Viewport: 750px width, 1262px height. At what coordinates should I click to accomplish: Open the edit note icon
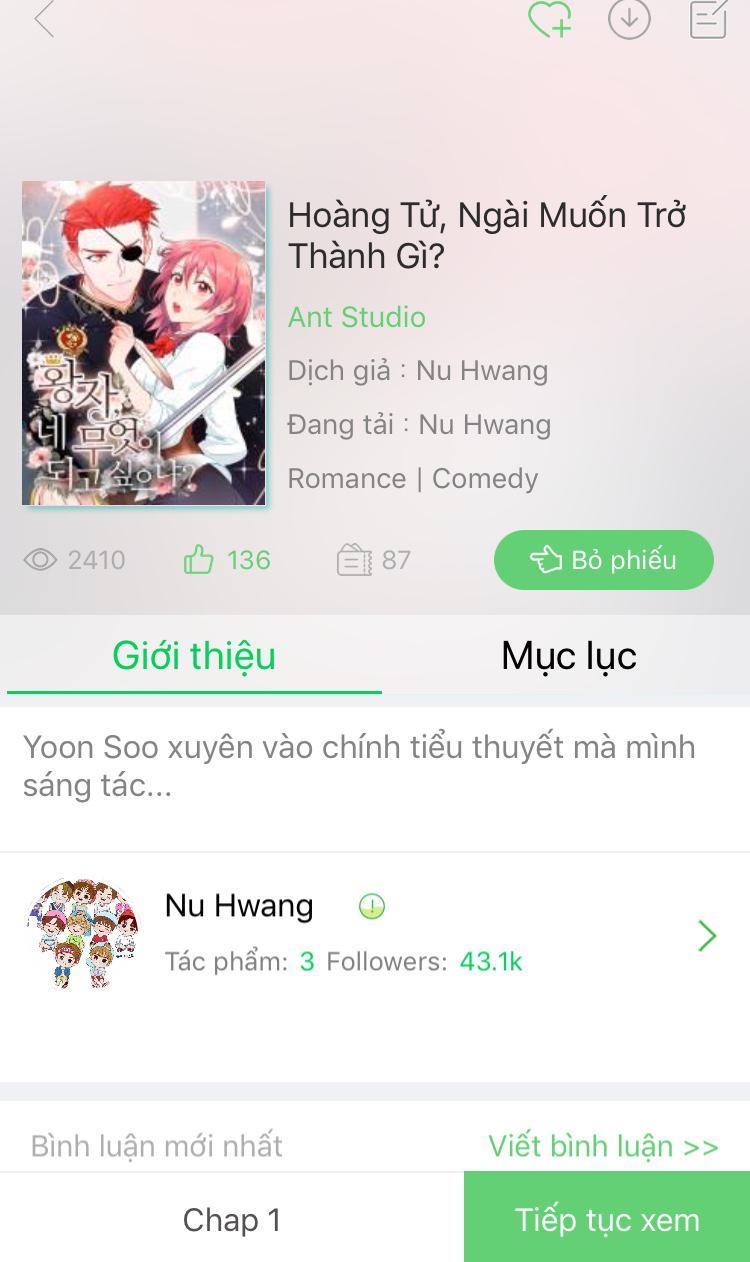pyautogui.click(x=708, y=19)
